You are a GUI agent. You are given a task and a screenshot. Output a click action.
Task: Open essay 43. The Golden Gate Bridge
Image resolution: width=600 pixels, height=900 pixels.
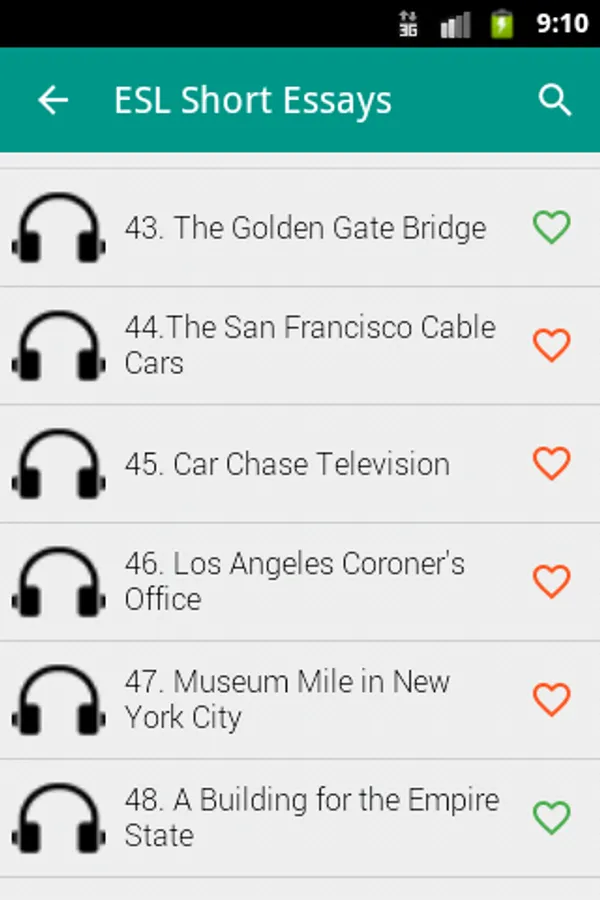pyautogui.click(x=305, y=228)
